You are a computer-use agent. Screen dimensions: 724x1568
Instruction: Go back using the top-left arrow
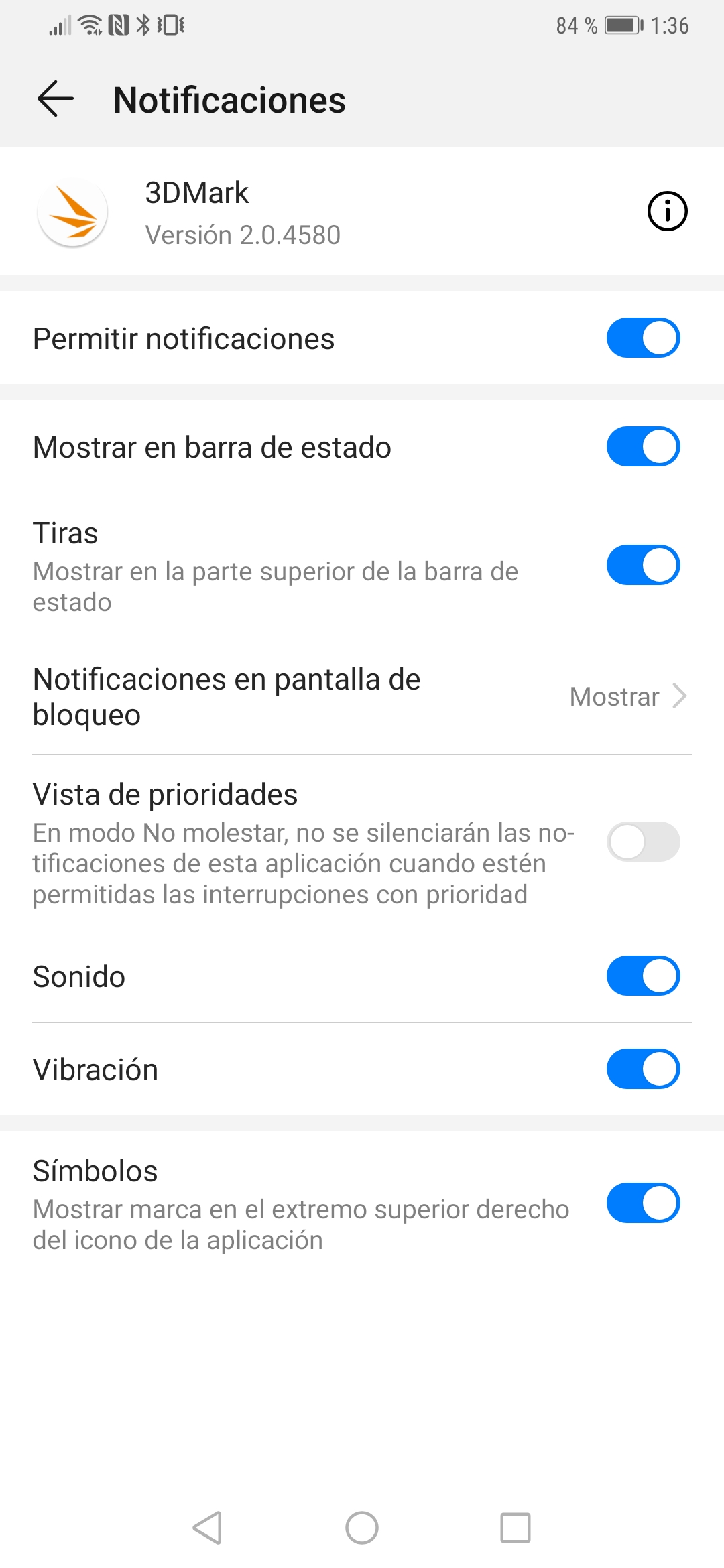coord(55,99)
